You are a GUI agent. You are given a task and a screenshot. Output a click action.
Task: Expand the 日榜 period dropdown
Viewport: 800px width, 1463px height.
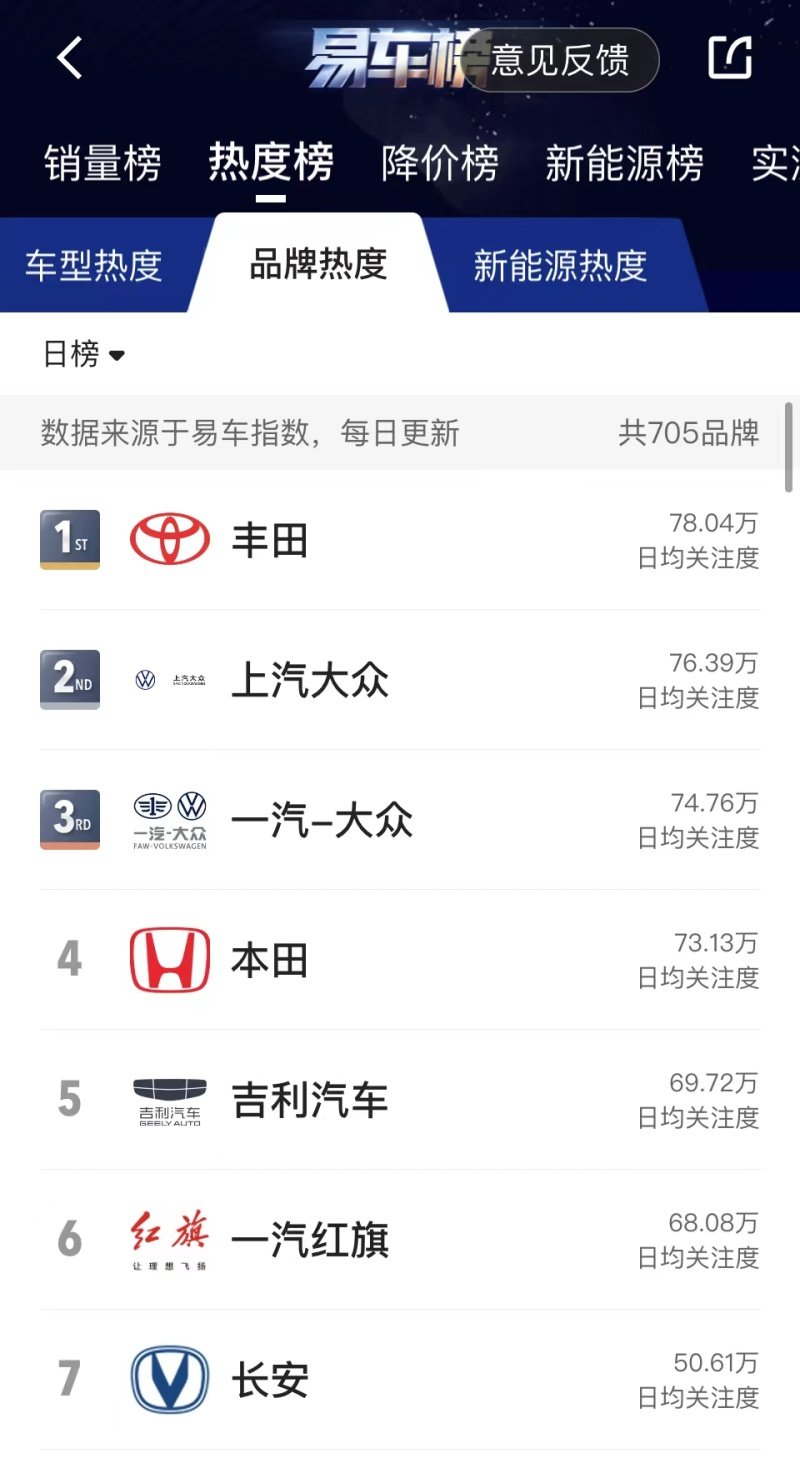click(83, 354)
